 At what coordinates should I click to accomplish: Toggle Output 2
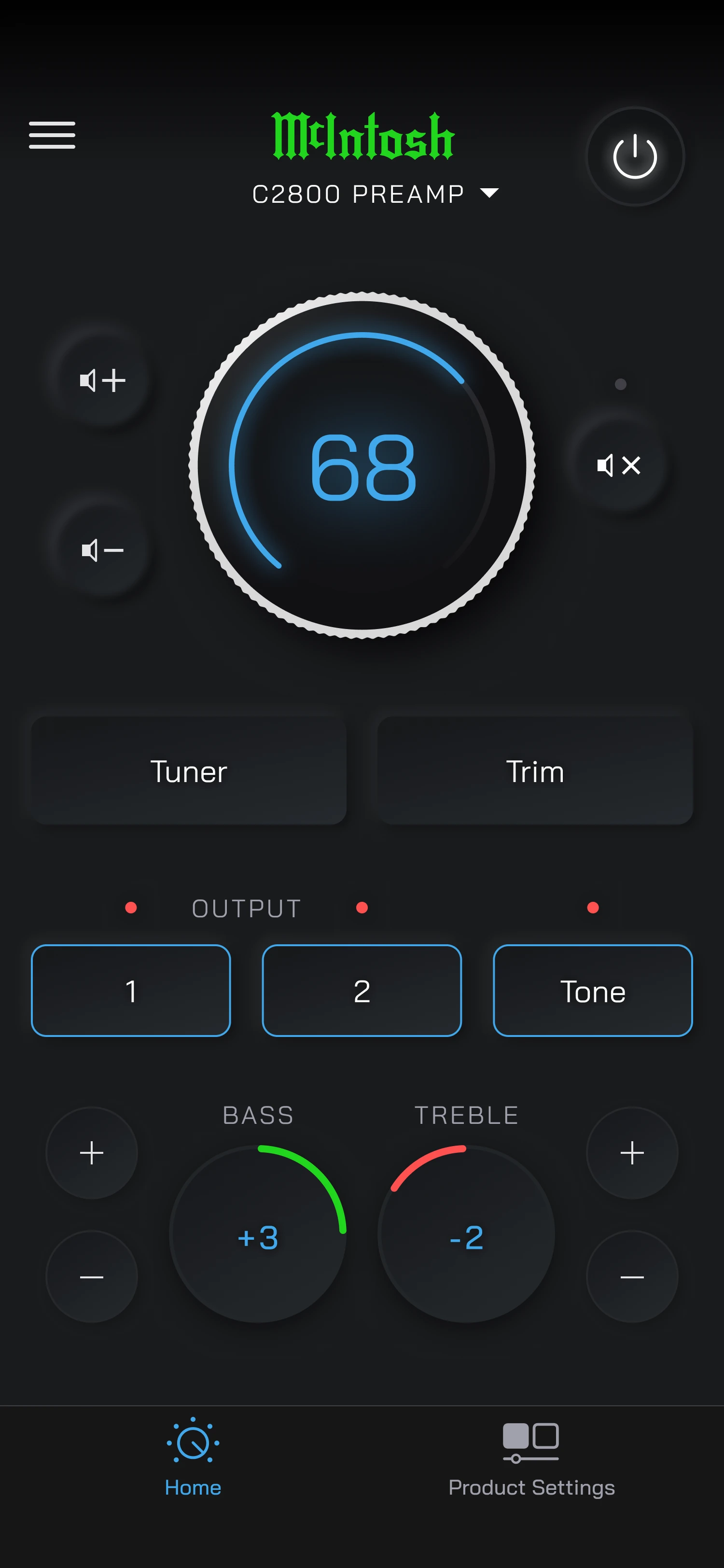(x=362, y=990)
